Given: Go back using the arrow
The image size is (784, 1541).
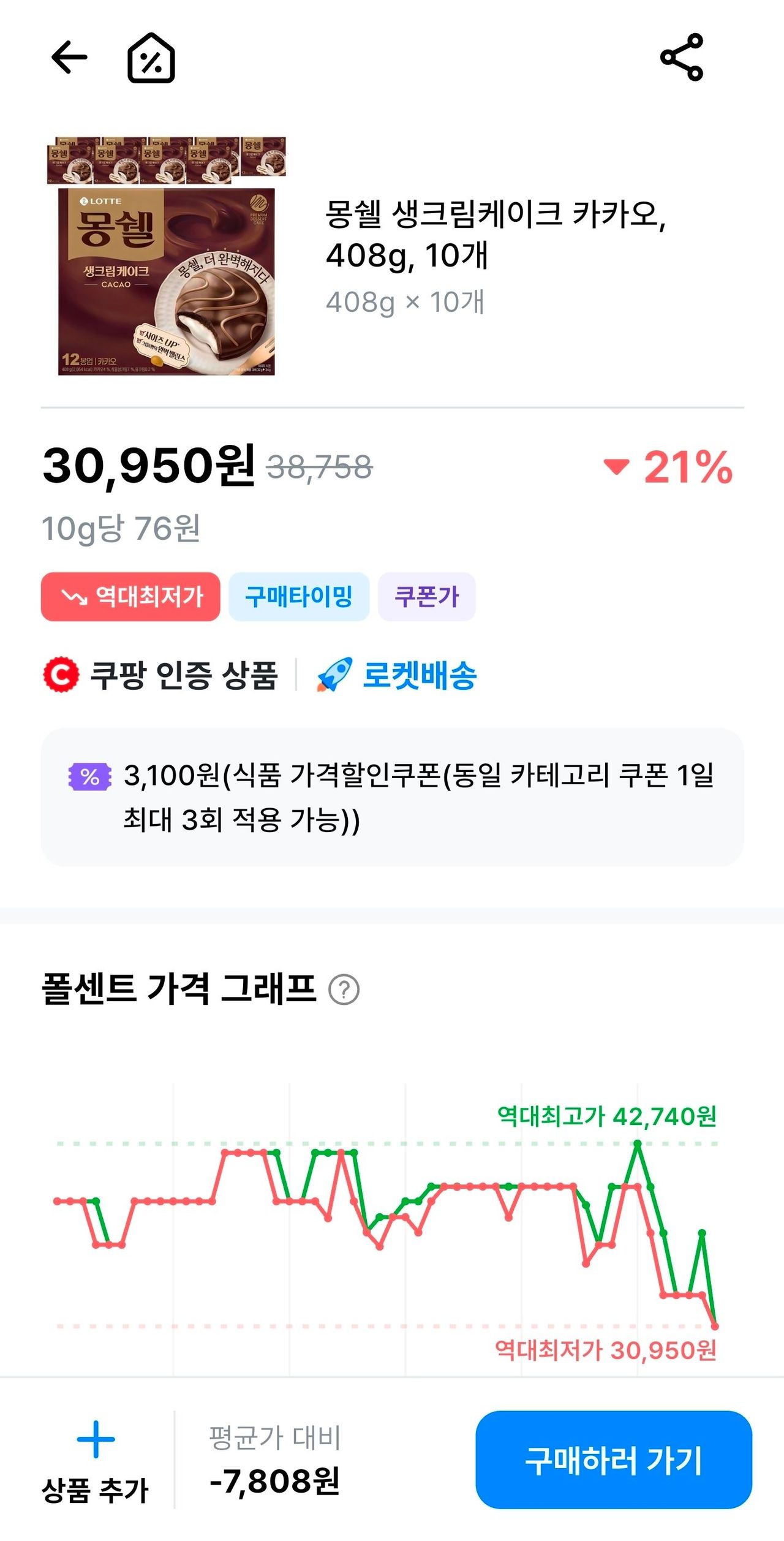Looking at the screenshot, I should [69, 58].
